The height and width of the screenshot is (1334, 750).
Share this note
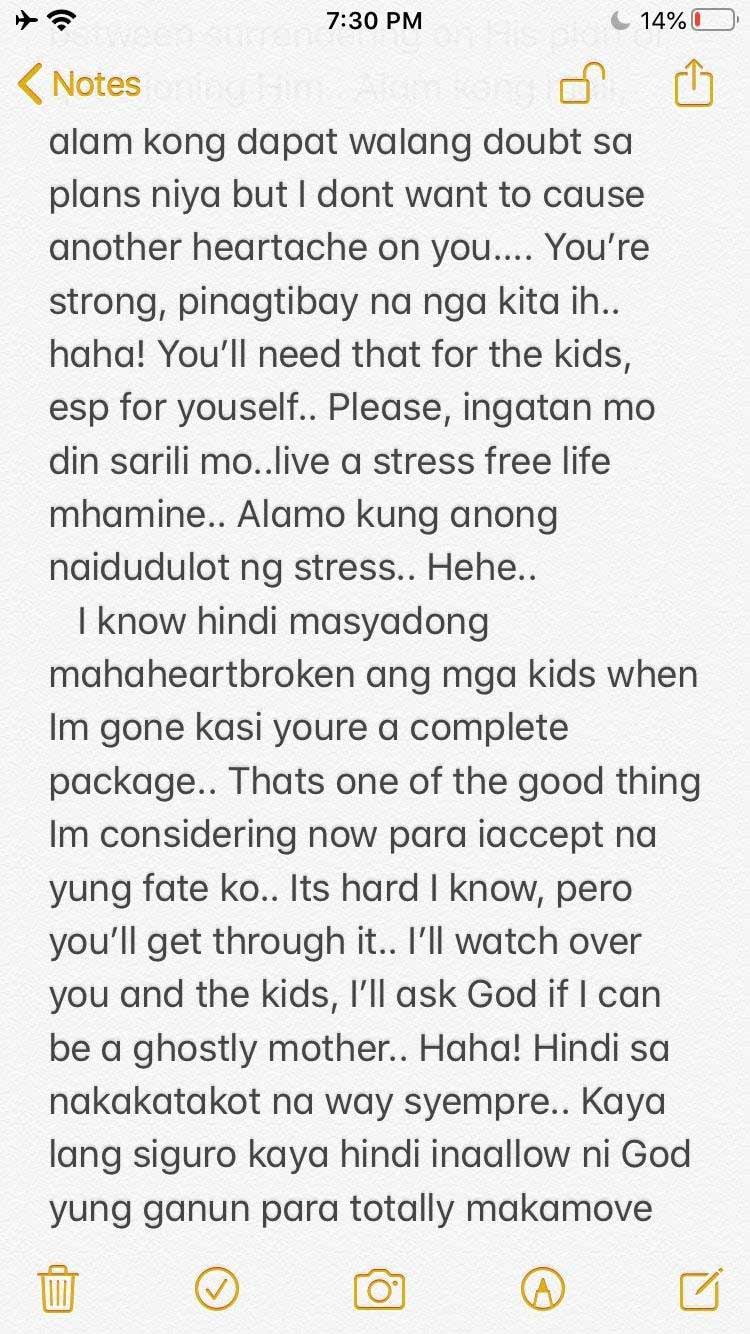(x=693, y=83)
